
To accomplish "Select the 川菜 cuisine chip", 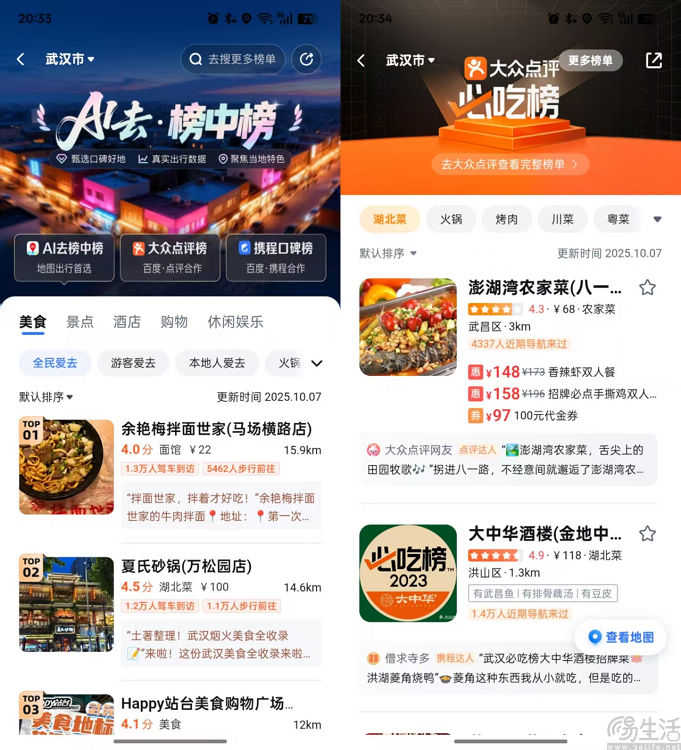I will click(562, 219).
